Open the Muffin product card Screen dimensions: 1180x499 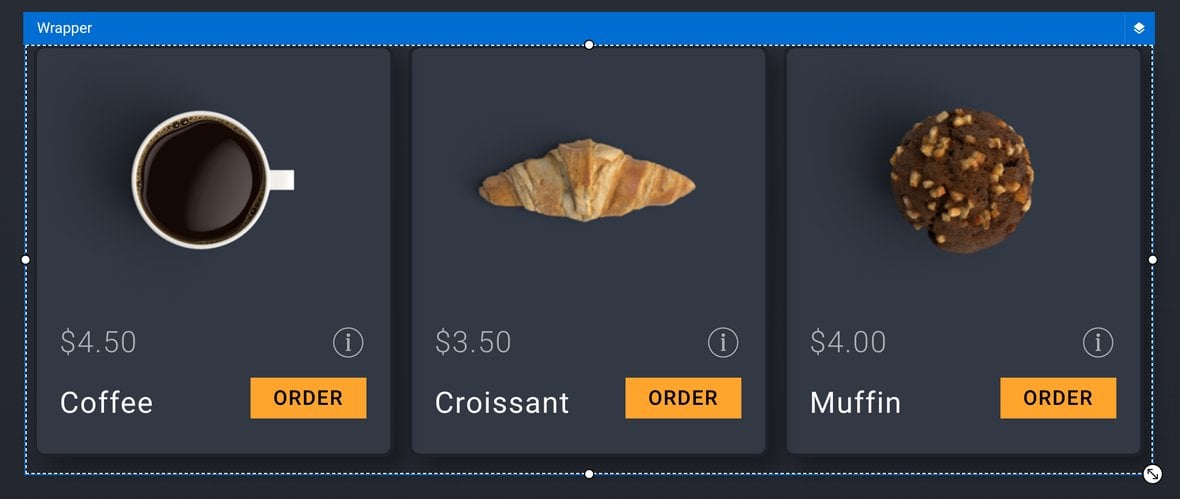963,180
